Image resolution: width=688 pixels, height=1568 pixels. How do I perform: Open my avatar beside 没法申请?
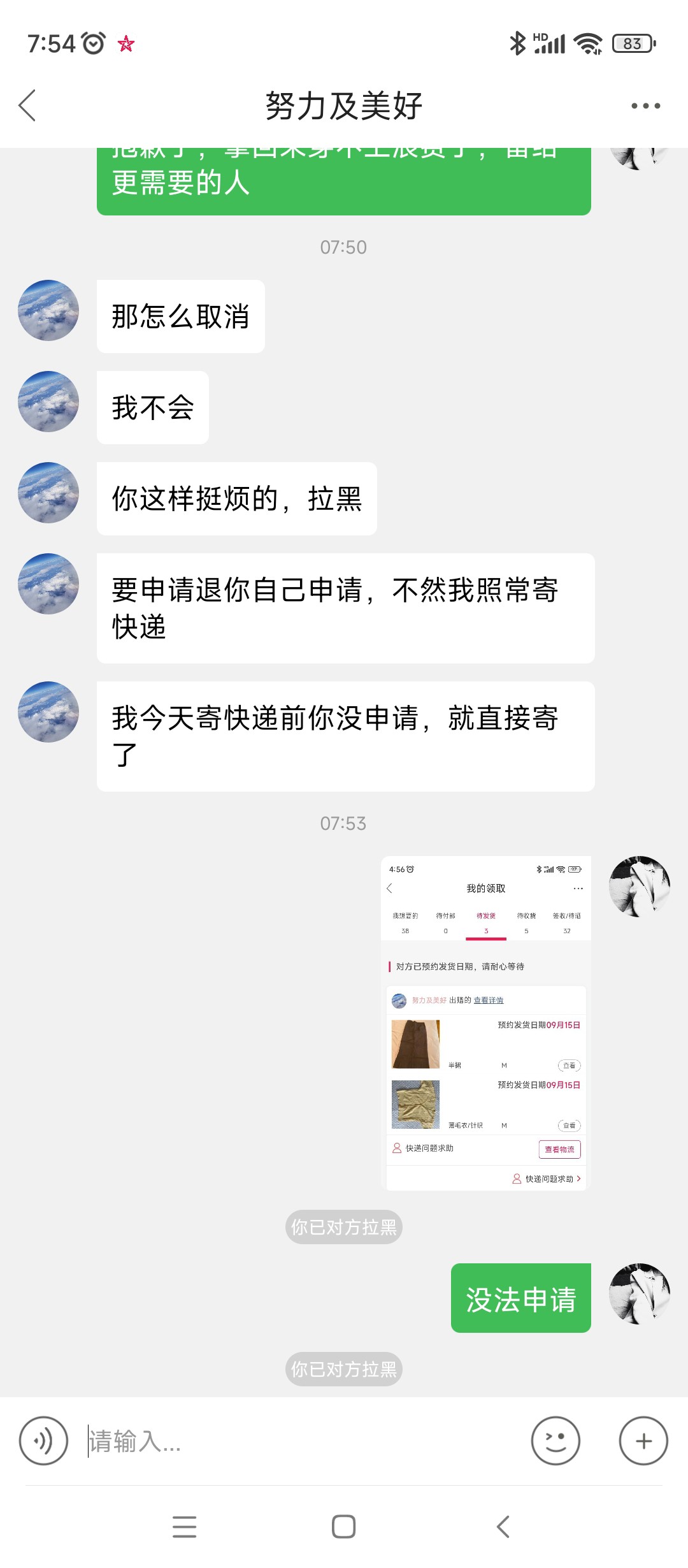tap(640, 1294)
